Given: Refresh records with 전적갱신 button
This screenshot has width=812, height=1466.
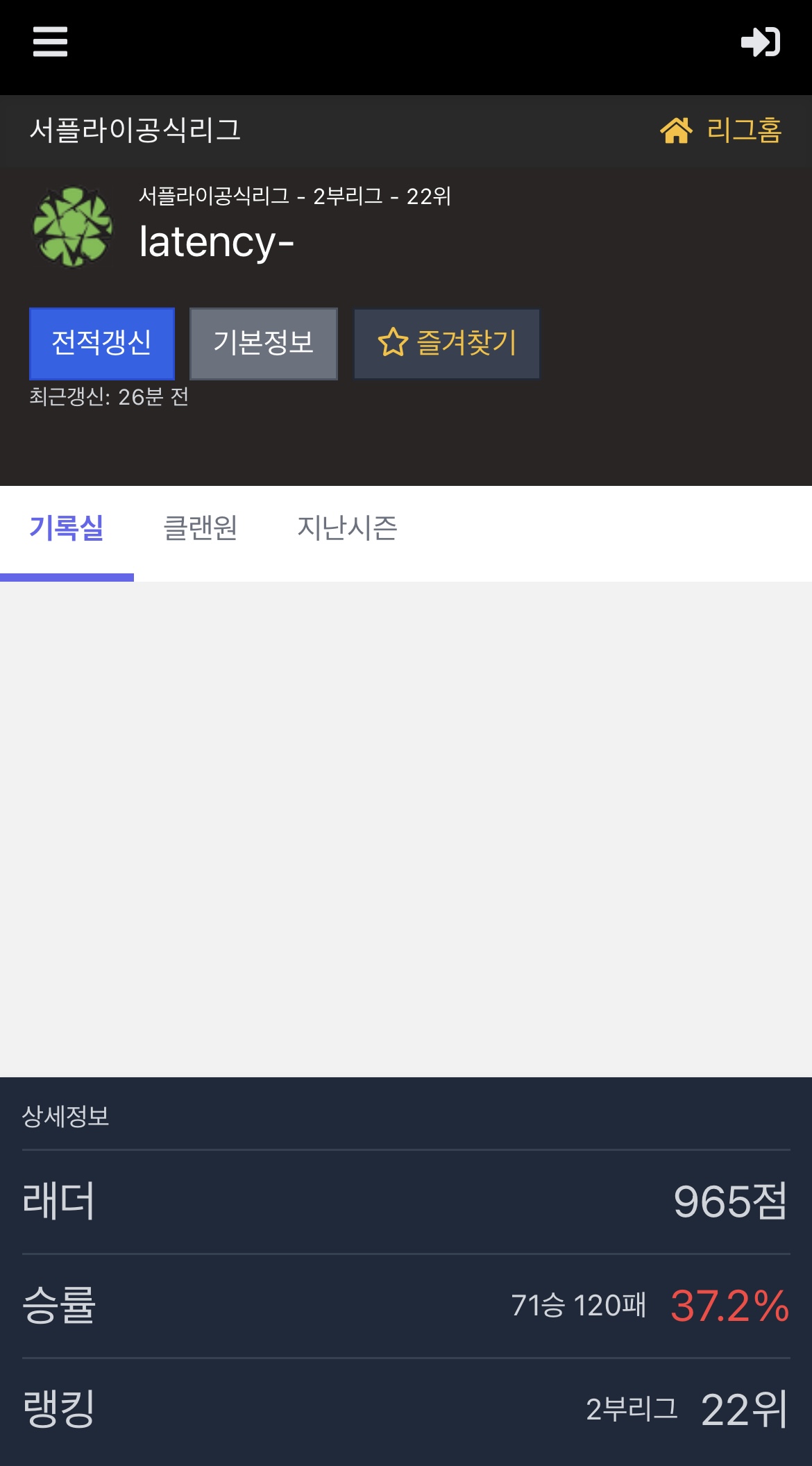Looking at the screenshot, I should [102, 343].
